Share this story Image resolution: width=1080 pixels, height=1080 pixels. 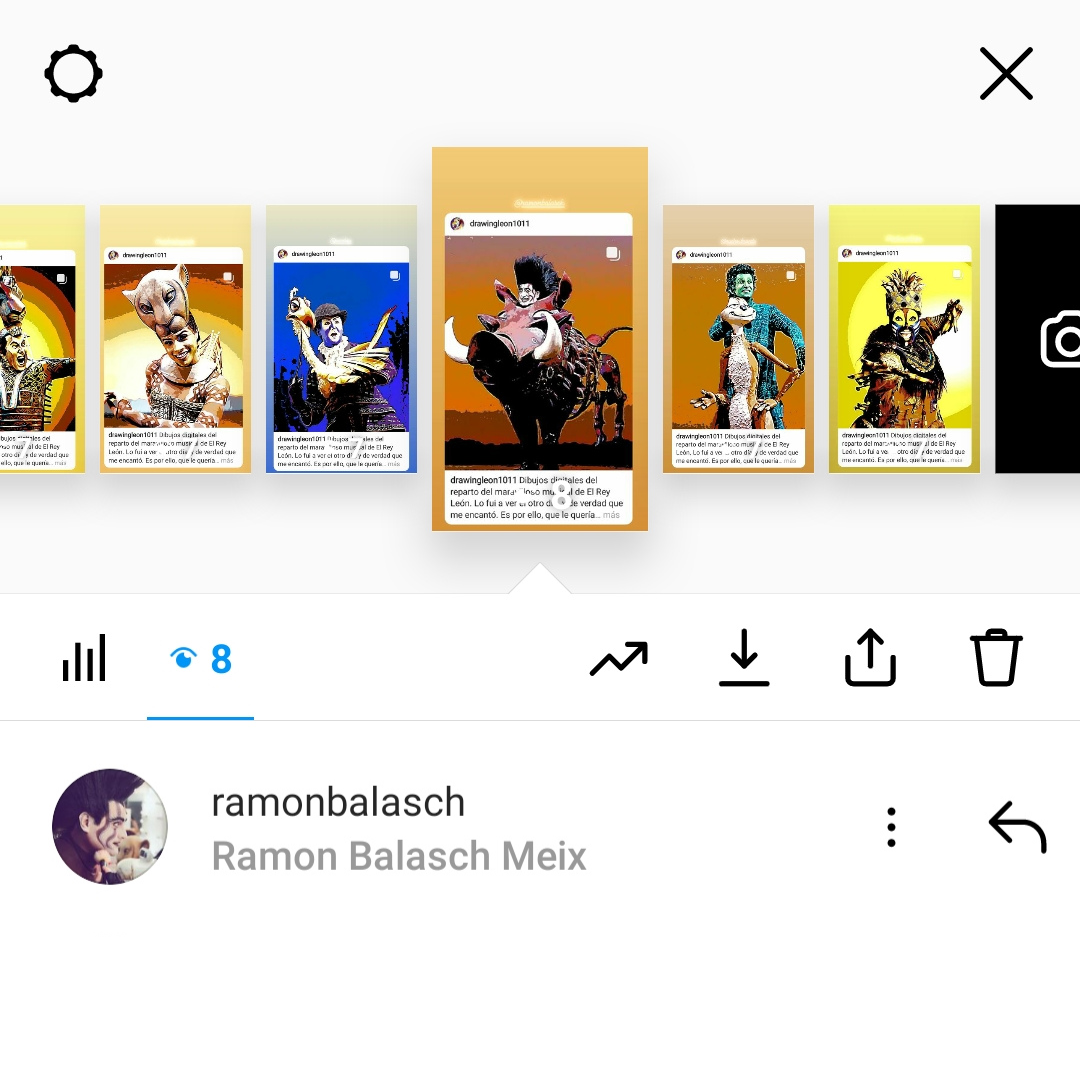point(870,658)
